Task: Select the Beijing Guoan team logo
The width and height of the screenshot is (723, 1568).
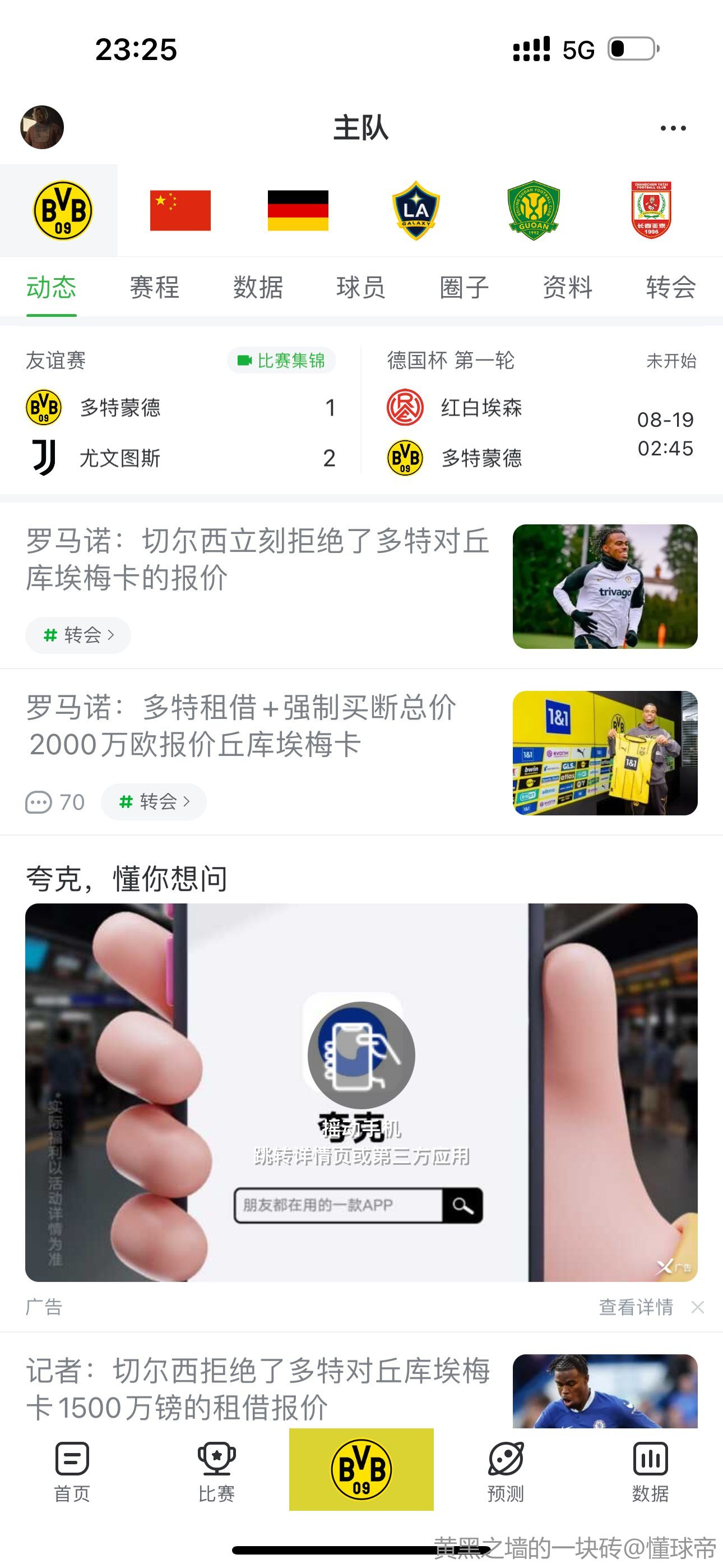Action: point(533,211)
